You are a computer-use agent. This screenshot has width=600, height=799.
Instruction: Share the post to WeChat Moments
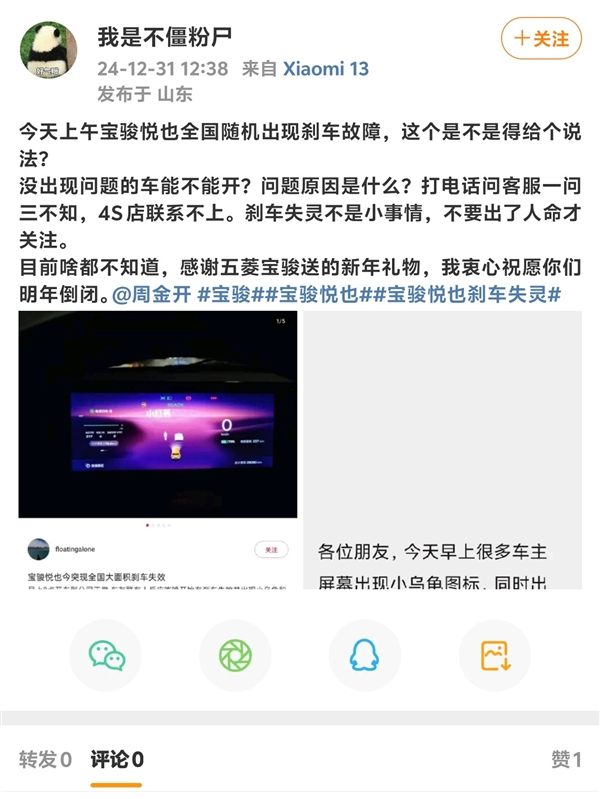236,655
